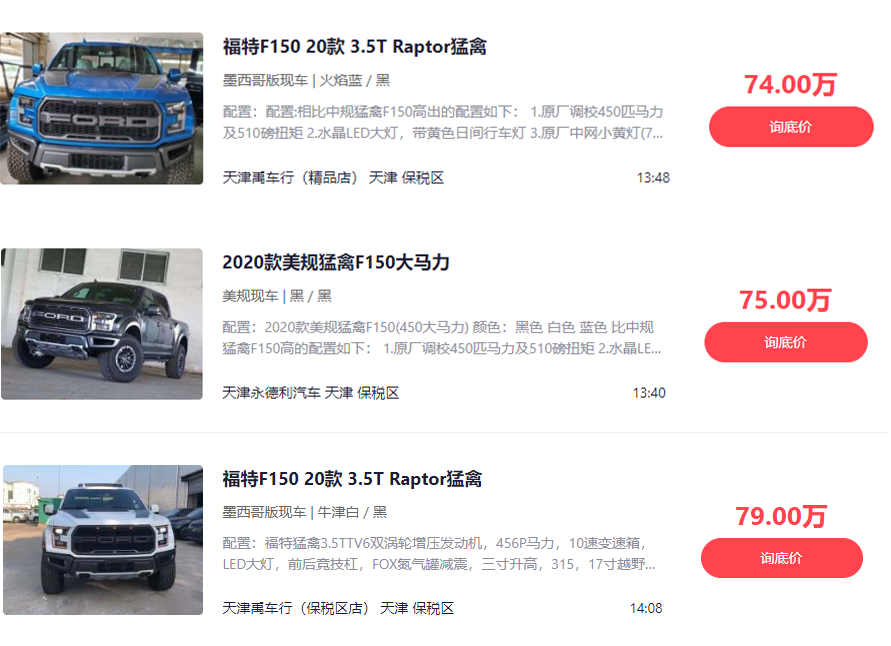Open the 牛津白 福特F150 Raptor listing title
The height and width of the screenshot is (646, 891).
(x=352, y=479)
